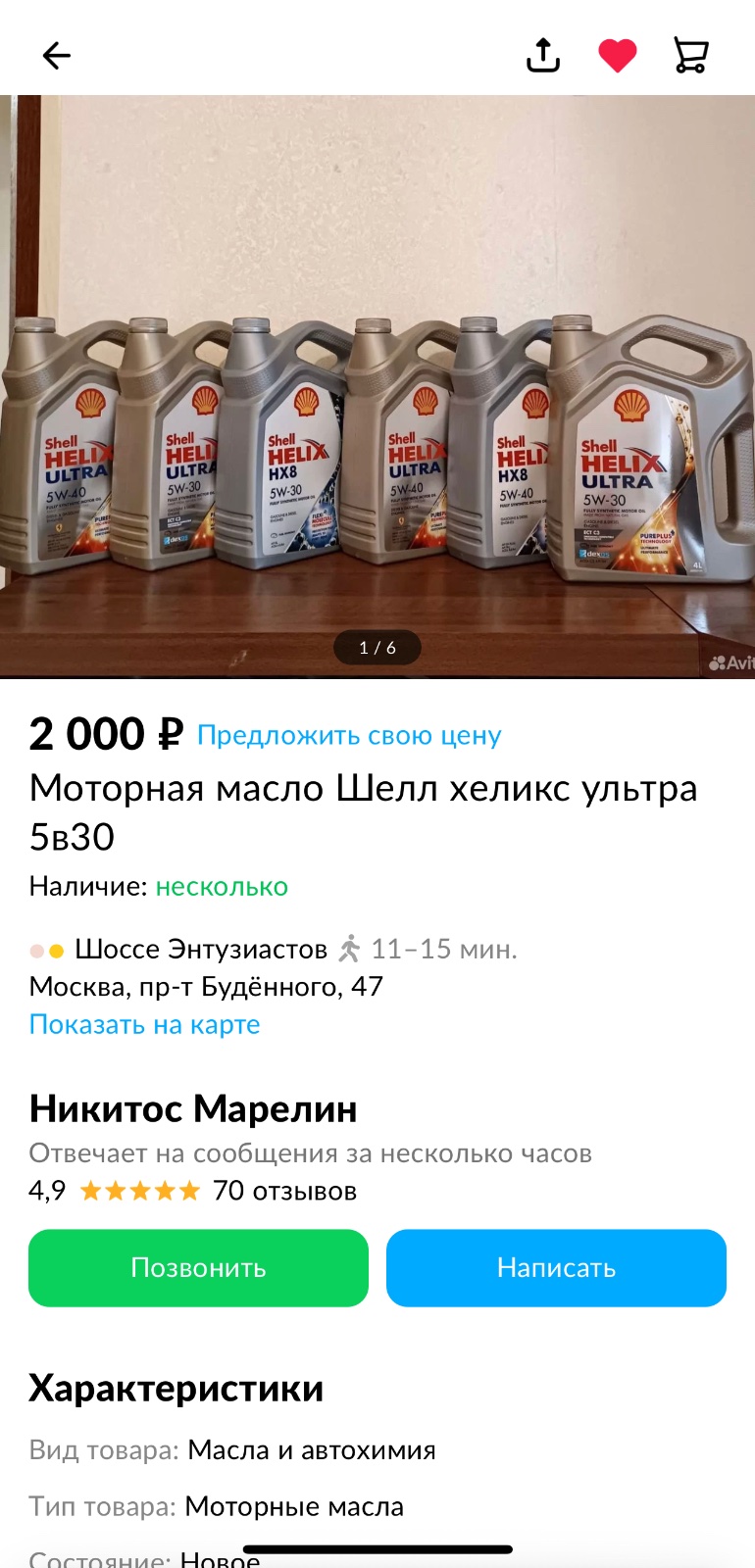Remove listing from favorites heart

point(618,56)
